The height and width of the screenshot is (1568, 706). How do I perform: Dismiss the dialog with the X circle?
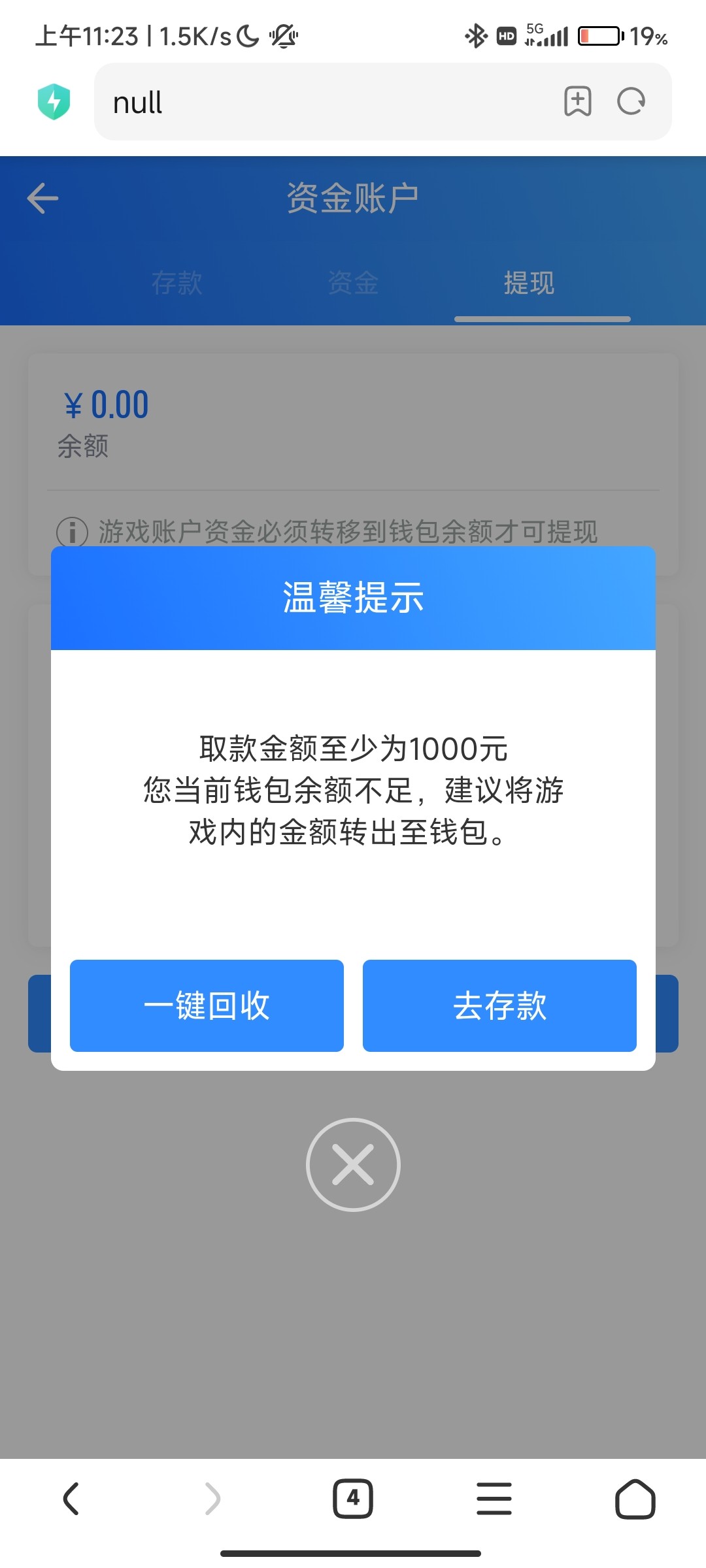pyautogui.click(x=353, y=1164)
